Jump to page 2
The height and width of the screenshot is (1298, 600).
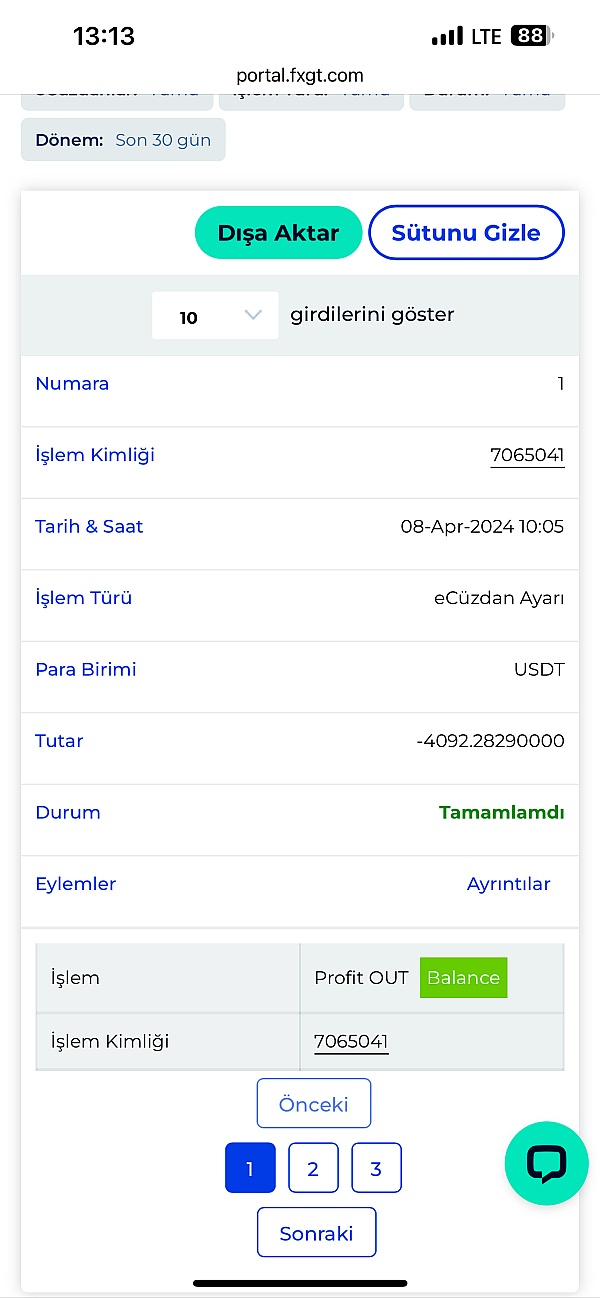(x=313, y=1168)
